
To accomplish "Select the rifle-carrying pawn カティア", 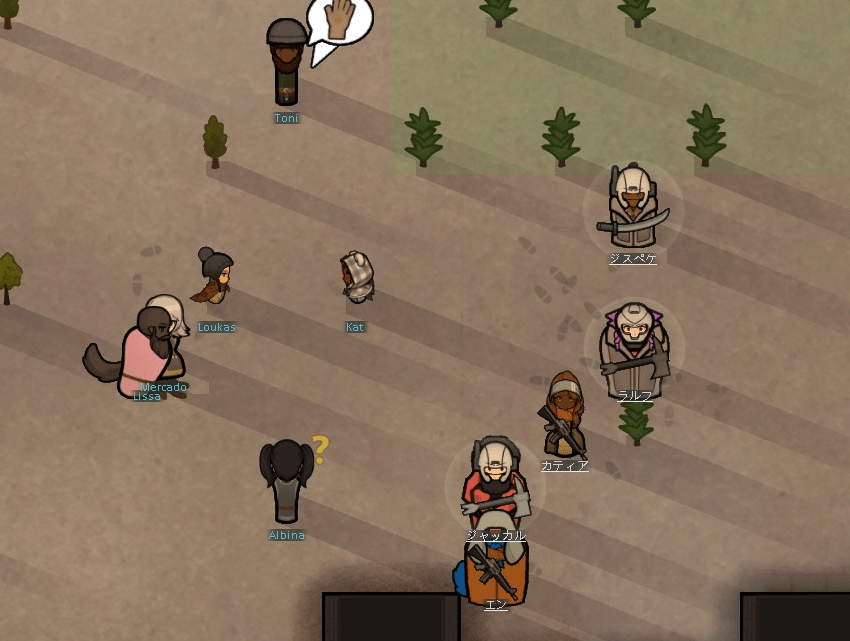I will 565,415.
